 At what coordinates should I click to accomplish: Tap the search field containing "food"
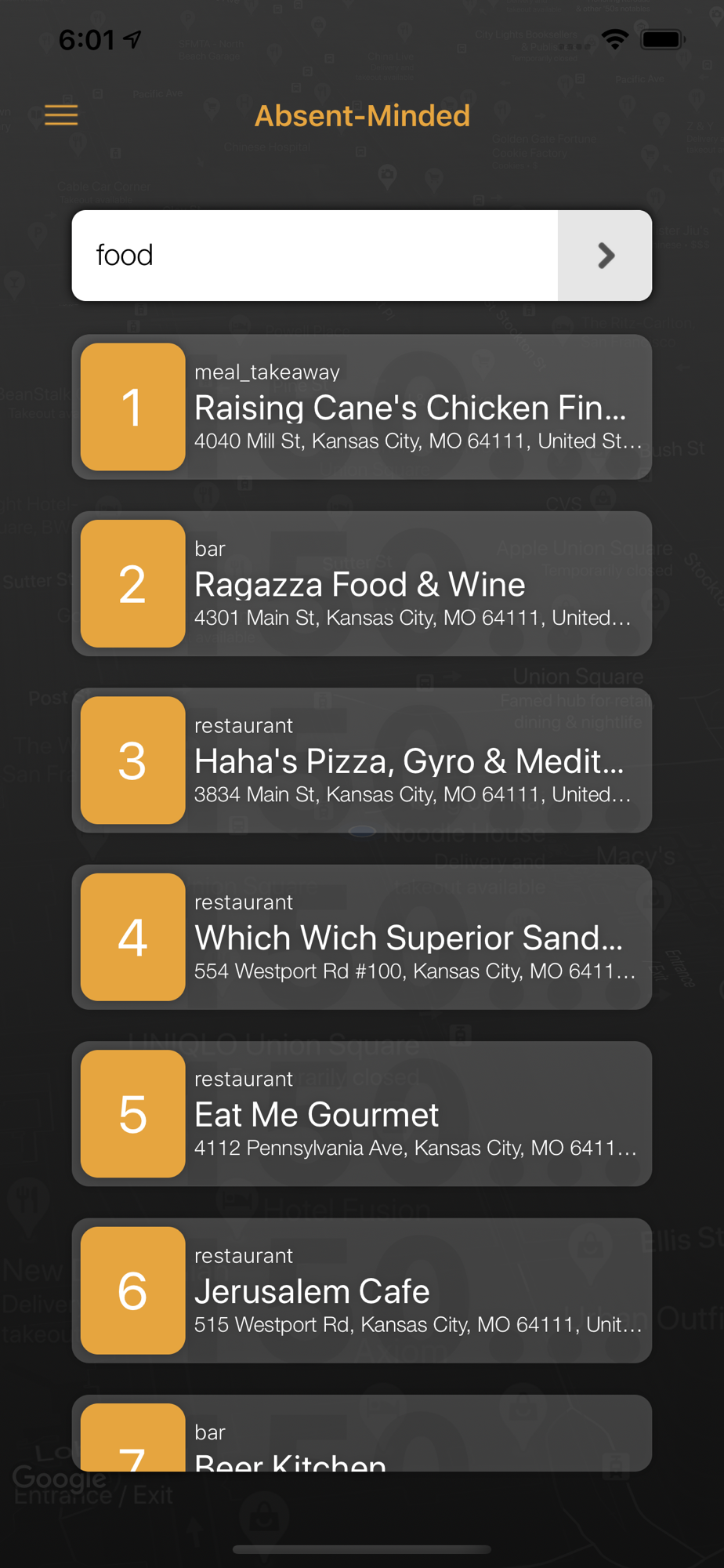pyautogui.click(x=315, y=256)
